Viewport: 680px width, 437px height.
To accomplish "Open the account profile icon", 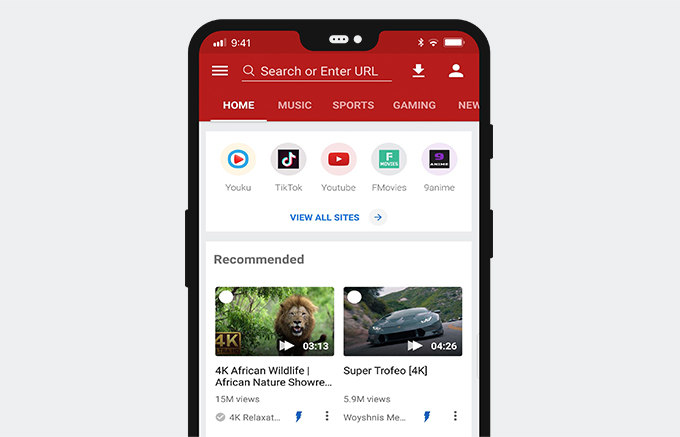I will 456,71.
